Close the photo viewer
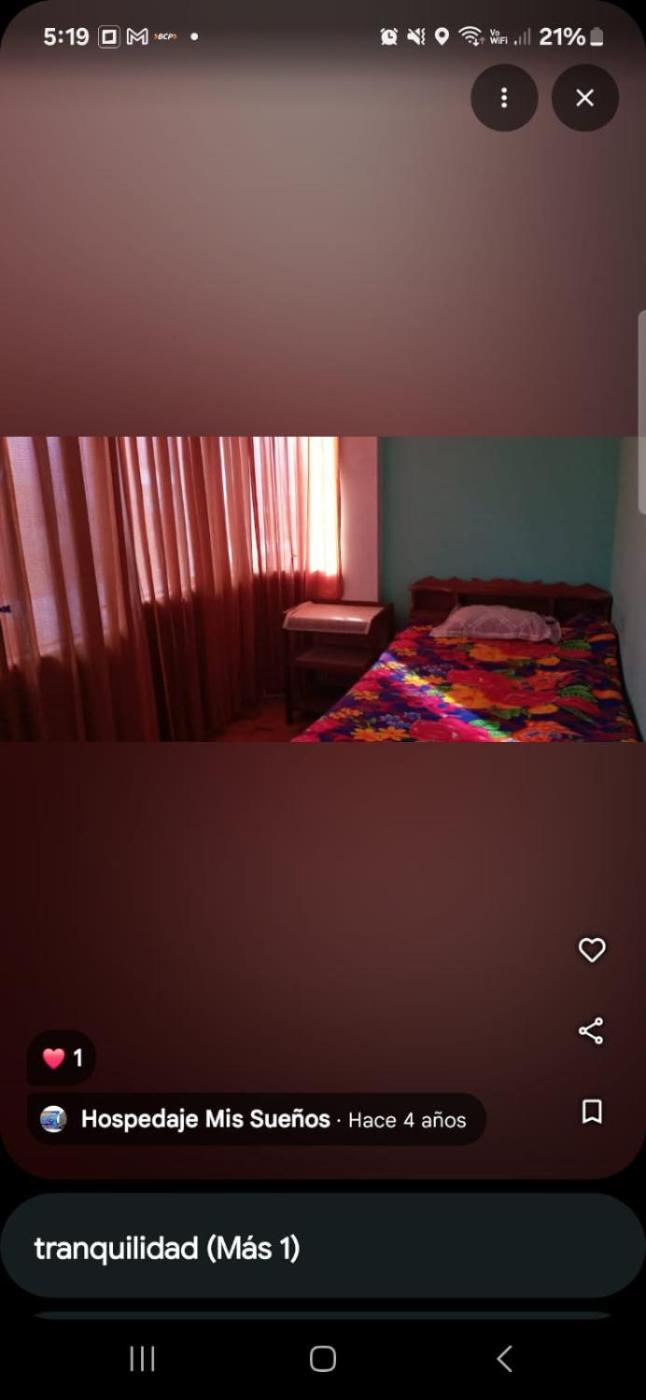This screenshot has width=646, height=1400. coord(585,97)
